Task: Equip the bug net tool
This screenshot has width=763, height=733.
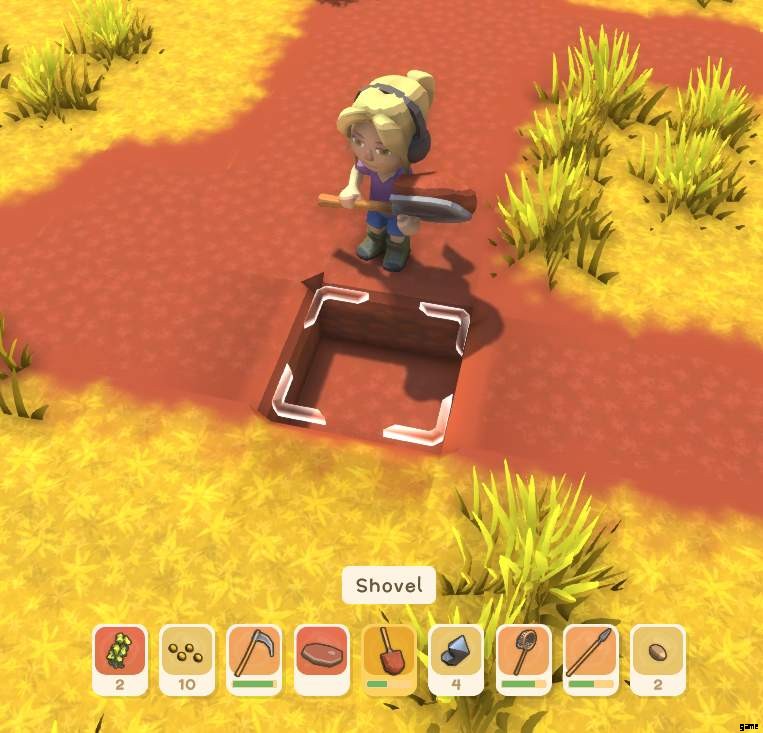Action: [x=523, y=654]
